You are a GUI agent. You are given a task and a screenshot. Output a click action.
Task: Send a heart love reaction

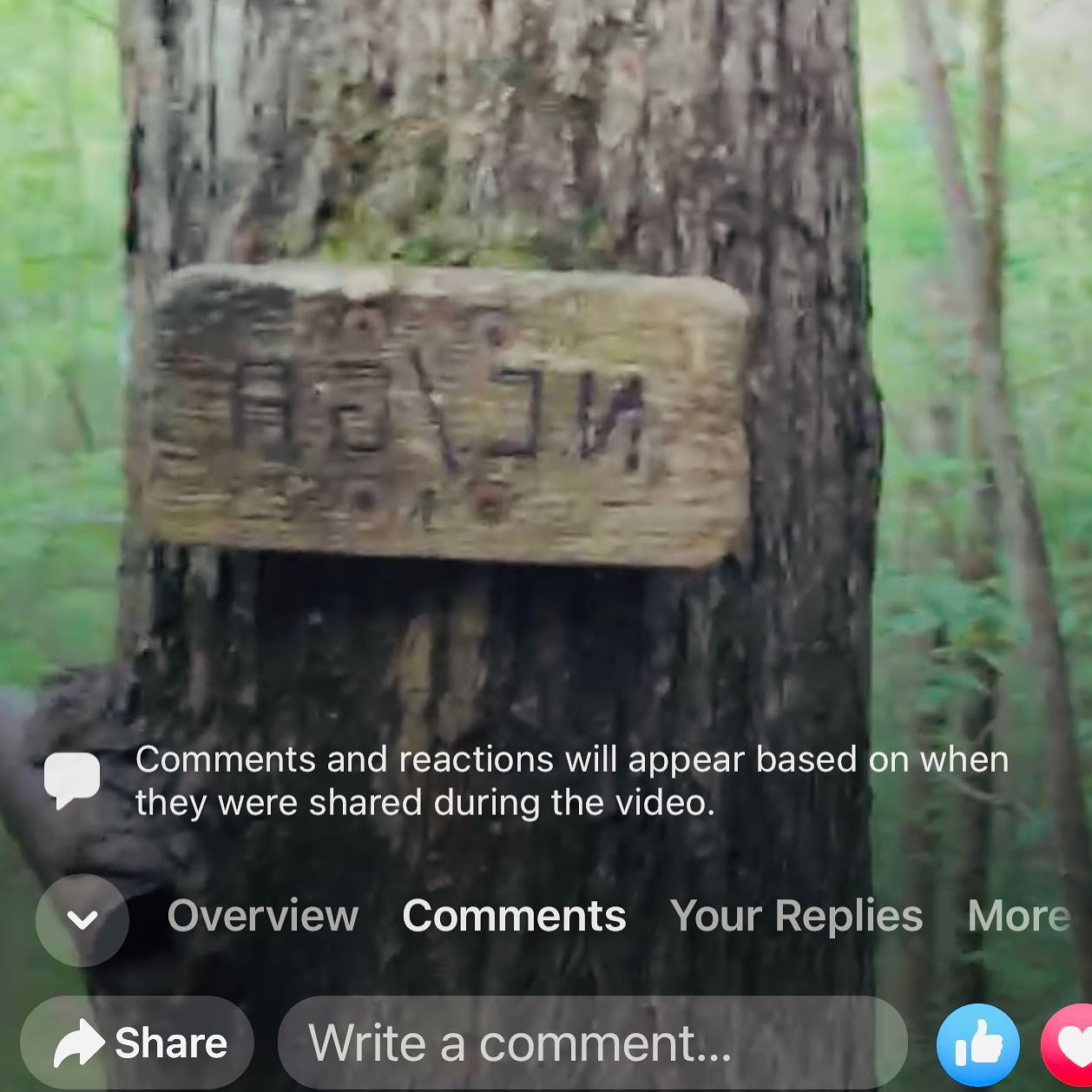pos(1072,1045)
